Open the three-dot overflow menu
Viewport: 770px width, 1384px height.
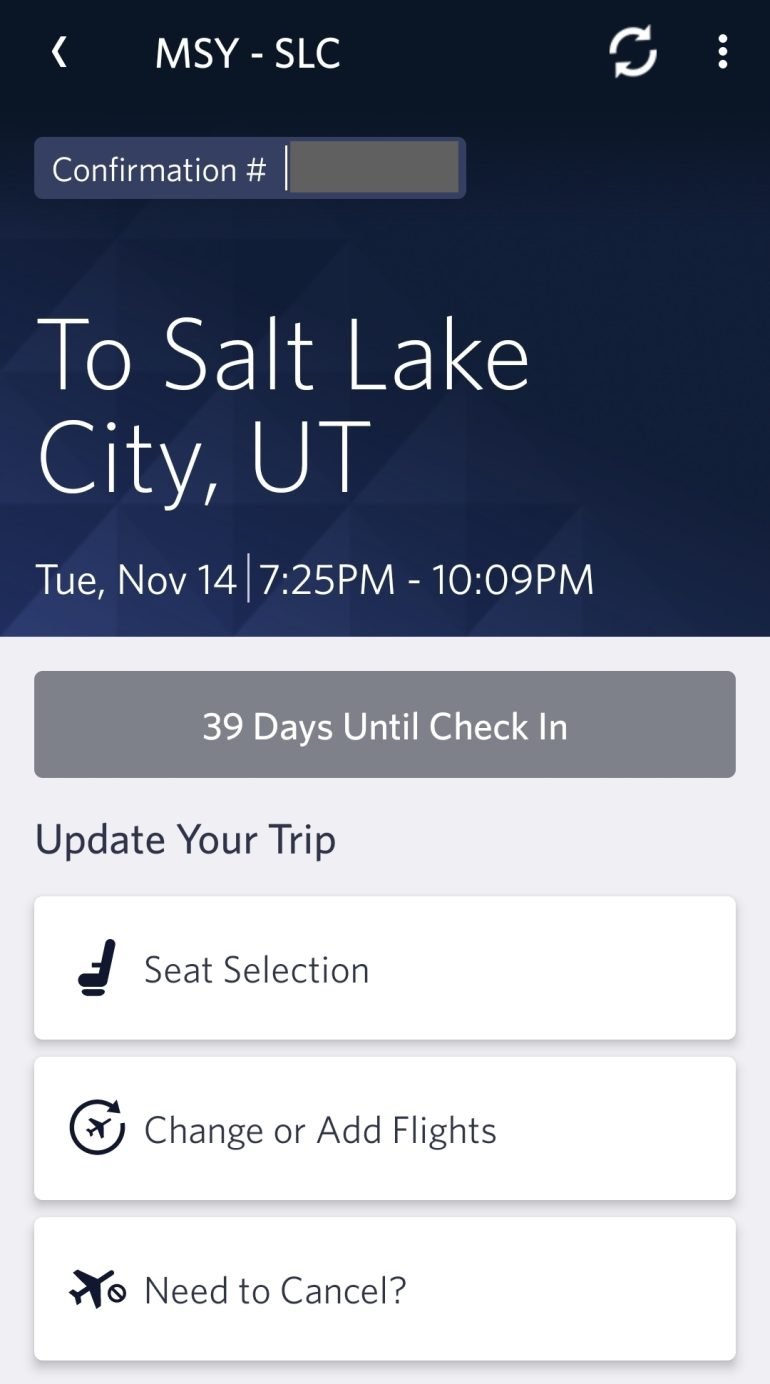click(722, 52)
